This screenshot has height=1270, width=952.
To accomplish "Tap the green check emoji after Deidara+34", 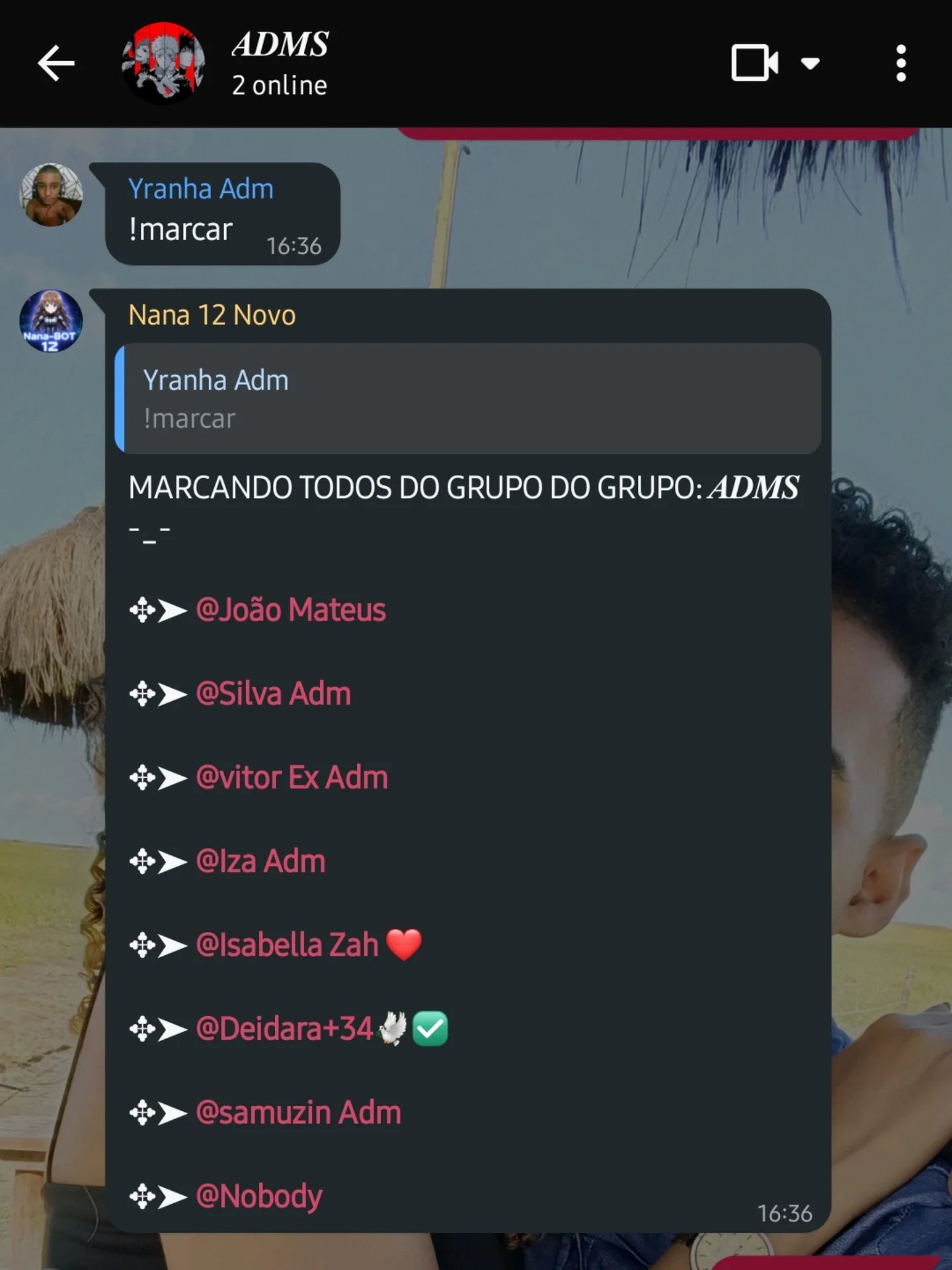I will point(432,1029).
